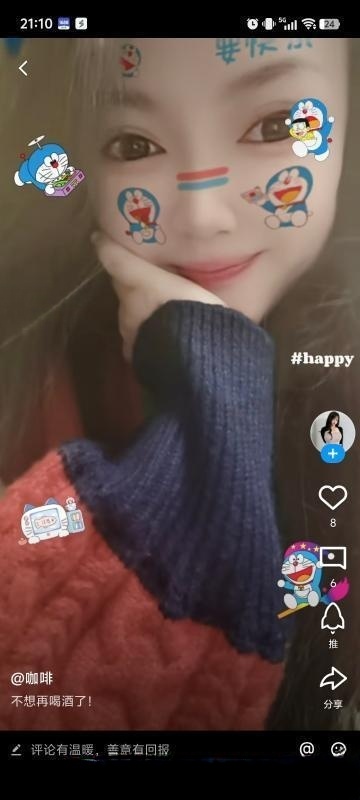
Task: Follow the creator with the plus button
Action: tap(332, 454)
